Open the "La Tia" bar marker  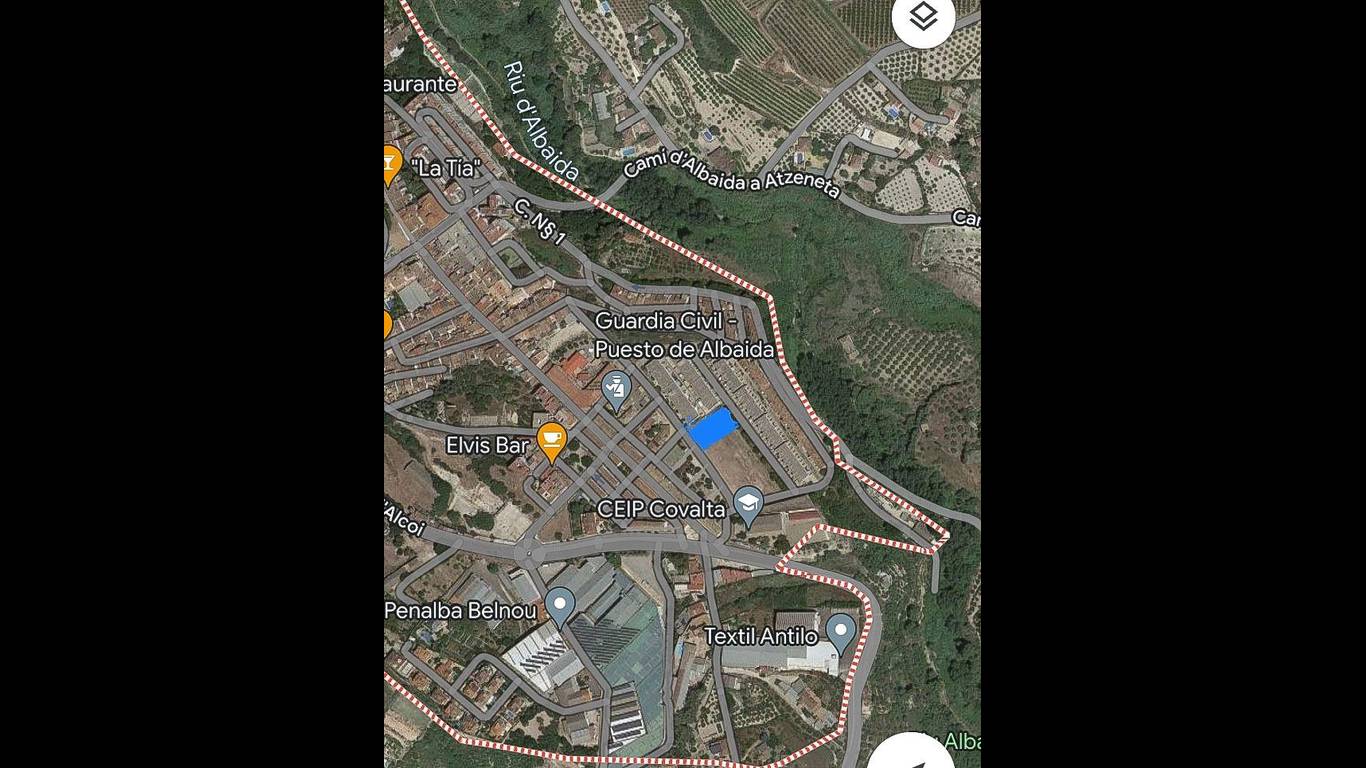390,163
